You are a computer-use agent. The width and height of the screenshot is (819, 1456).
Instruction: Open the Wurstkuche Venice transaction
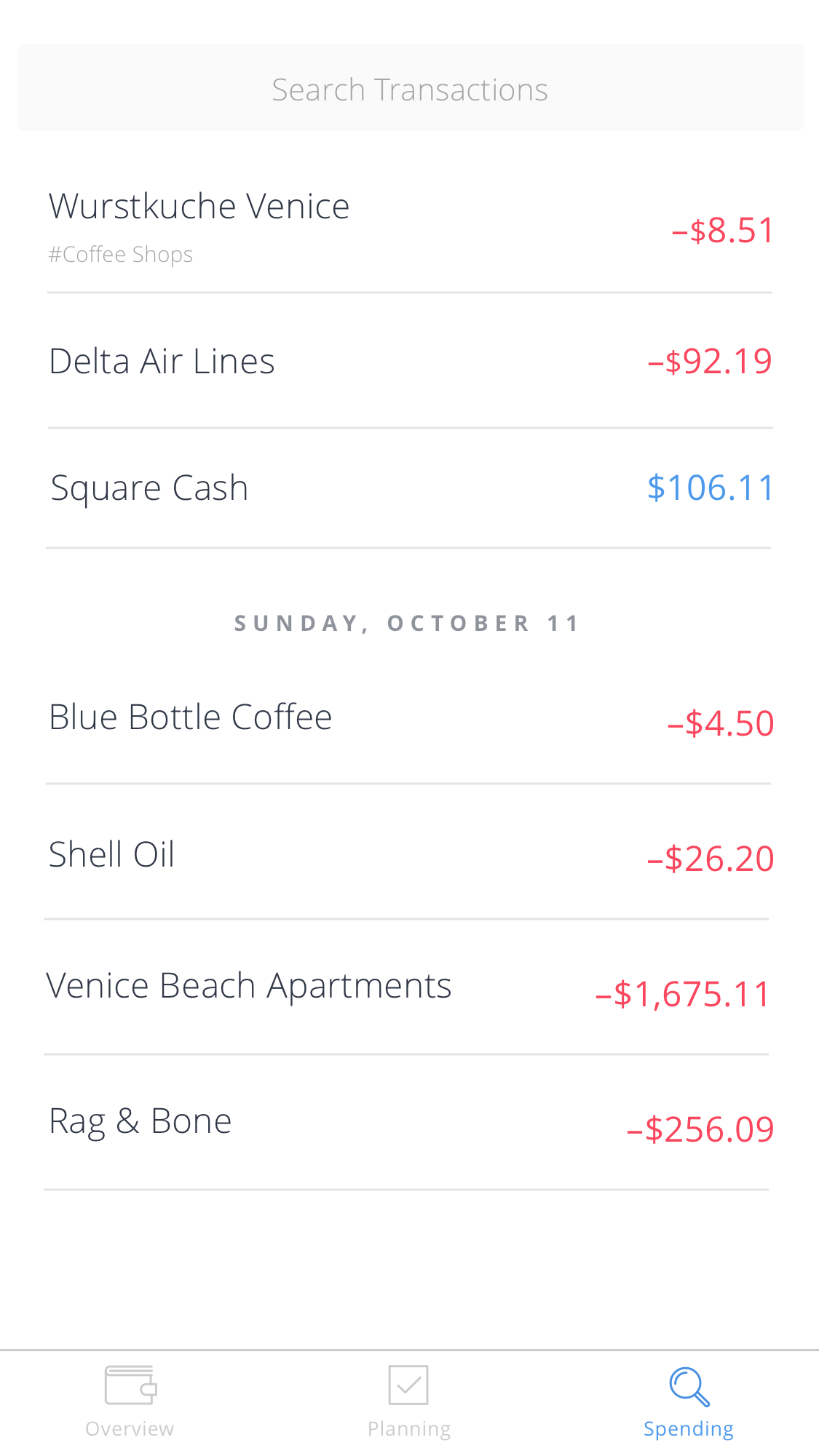point(409,227)
